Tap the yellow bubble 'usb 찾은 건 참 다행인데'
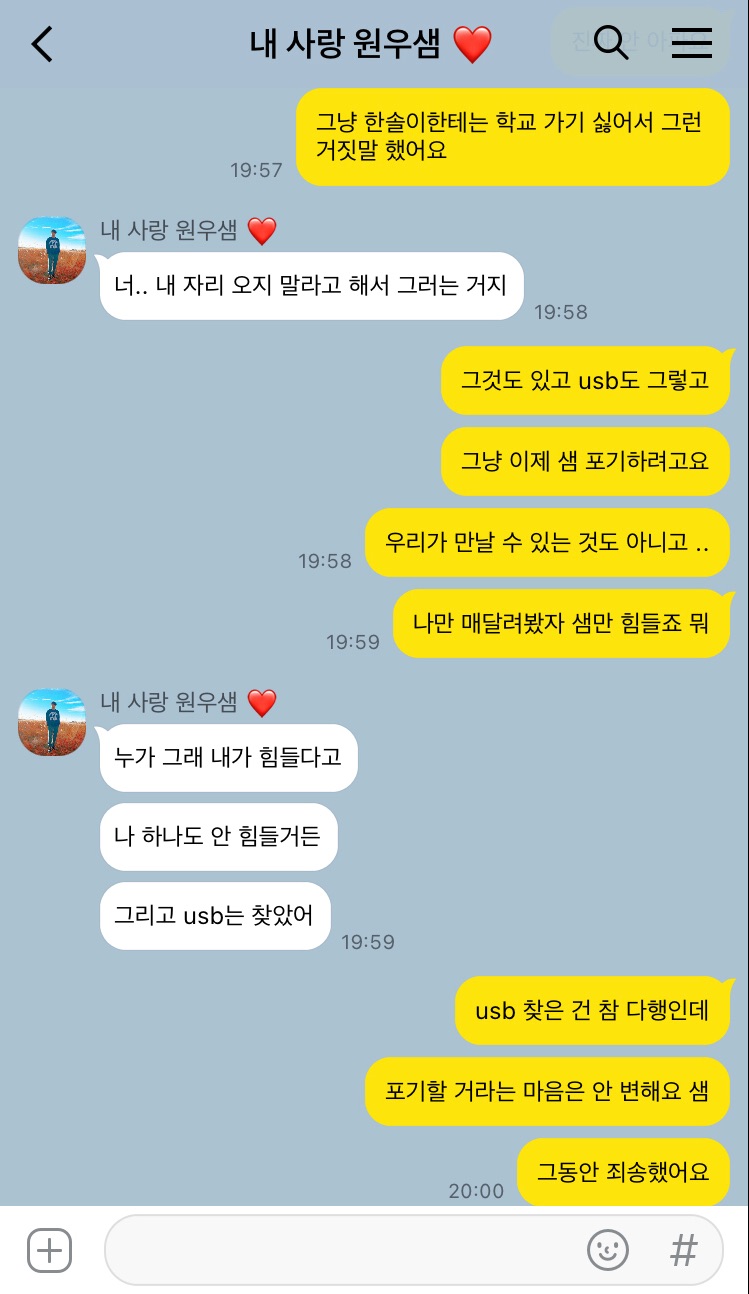Image resolution: width=749 pixels, height=1294 pixels. coord(593,1011)
